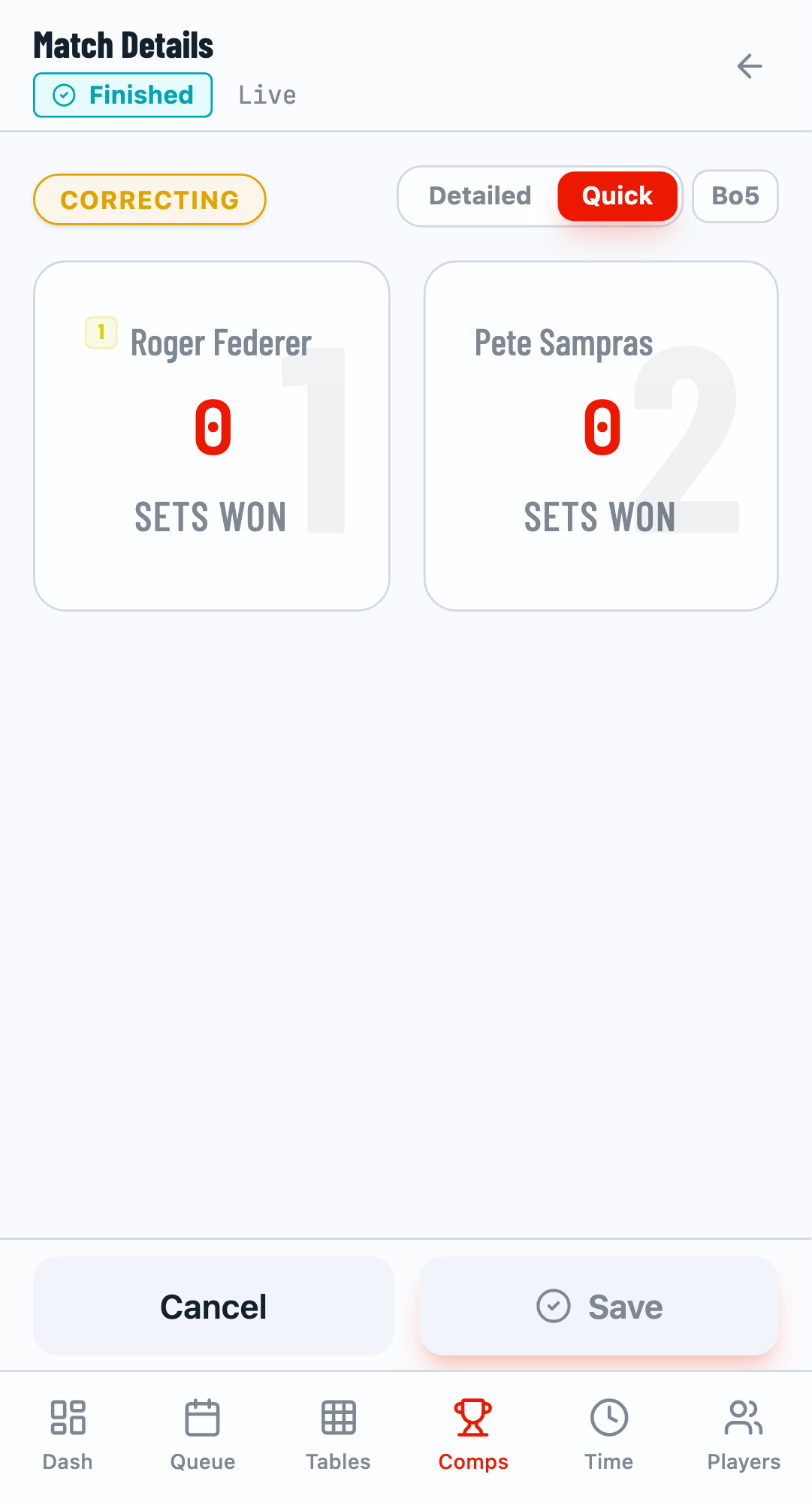Open the Tables section from bottom navigation

point(337,1434)
